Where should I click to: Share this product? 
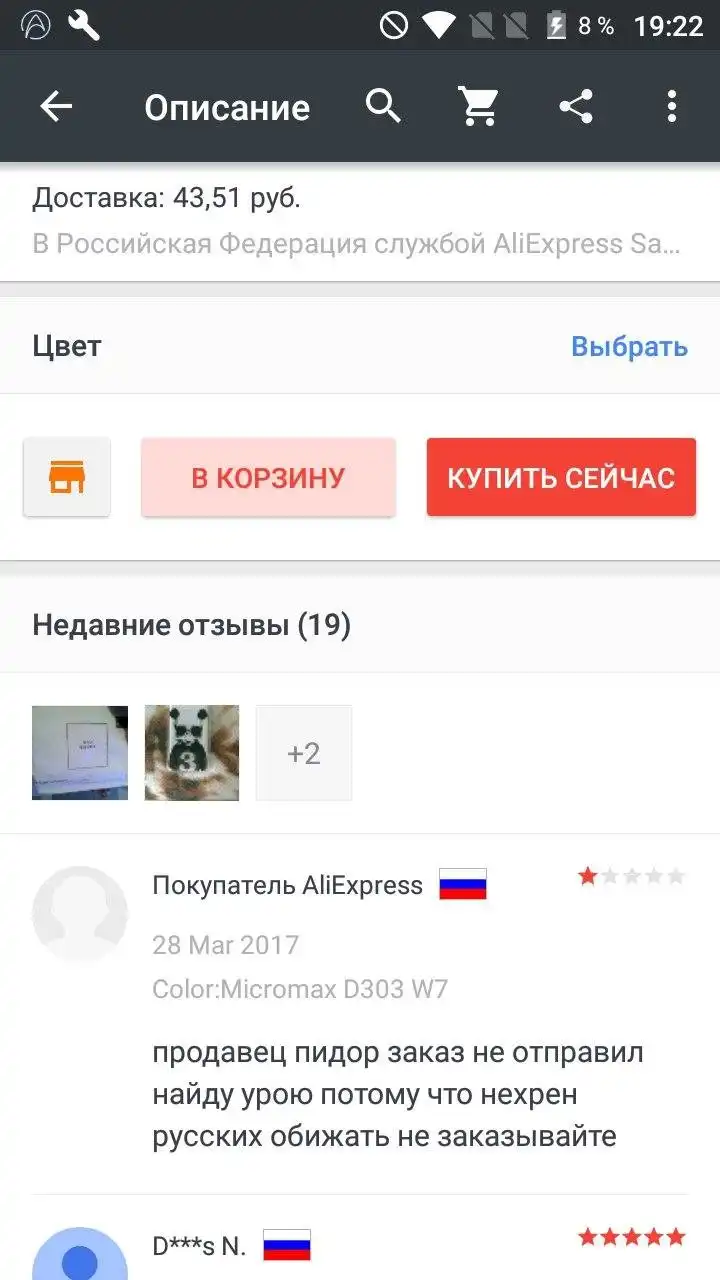(x=576, y=107)
